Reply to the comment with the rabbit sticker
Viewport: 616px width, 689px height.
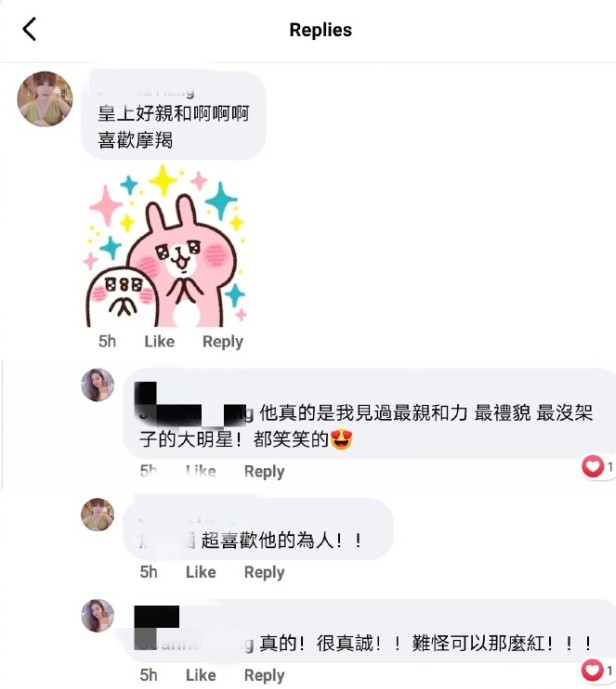click(222, 342)
